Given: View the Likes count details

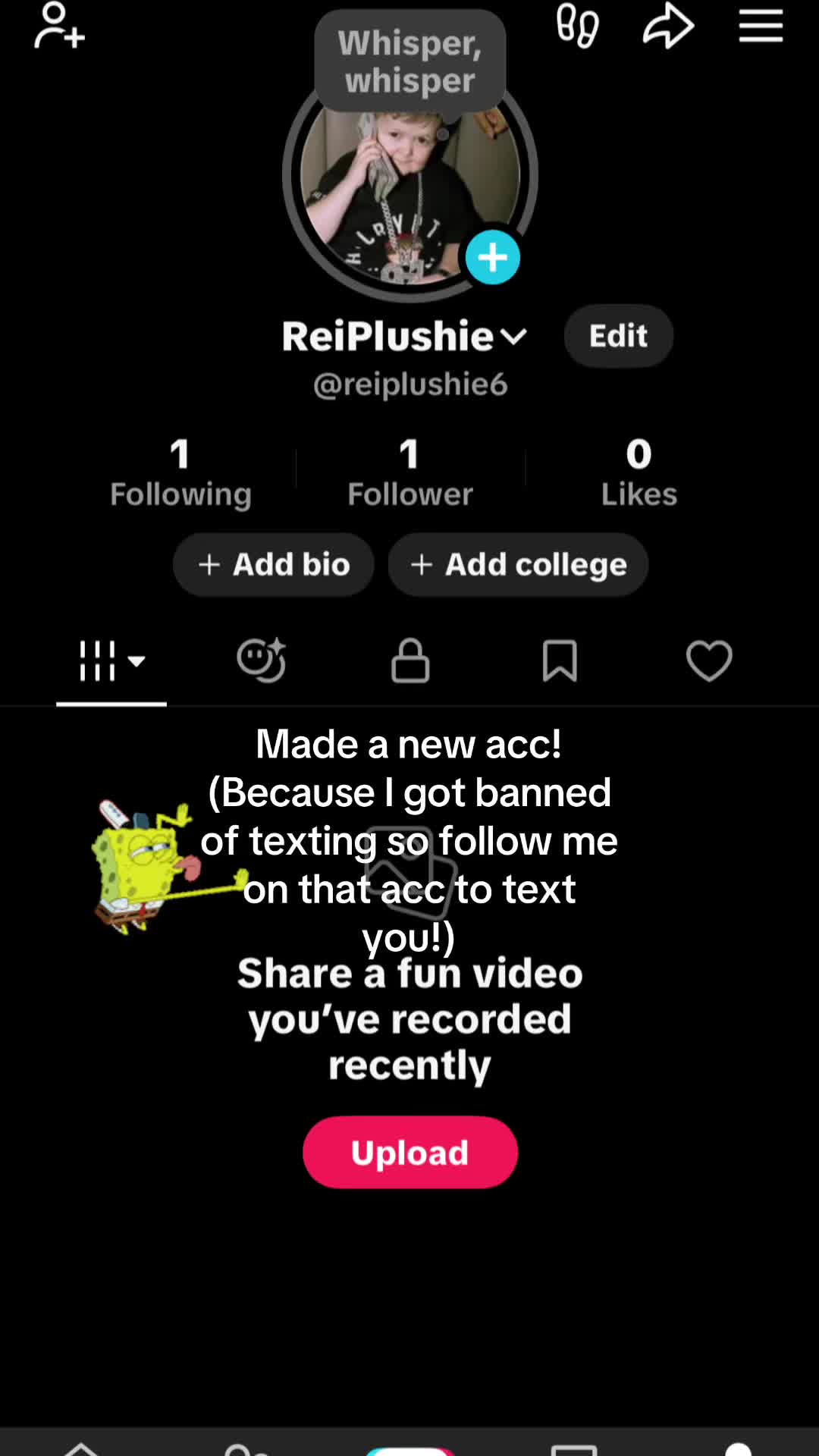Looking at the screenshot, I should [x=639, y=473].
